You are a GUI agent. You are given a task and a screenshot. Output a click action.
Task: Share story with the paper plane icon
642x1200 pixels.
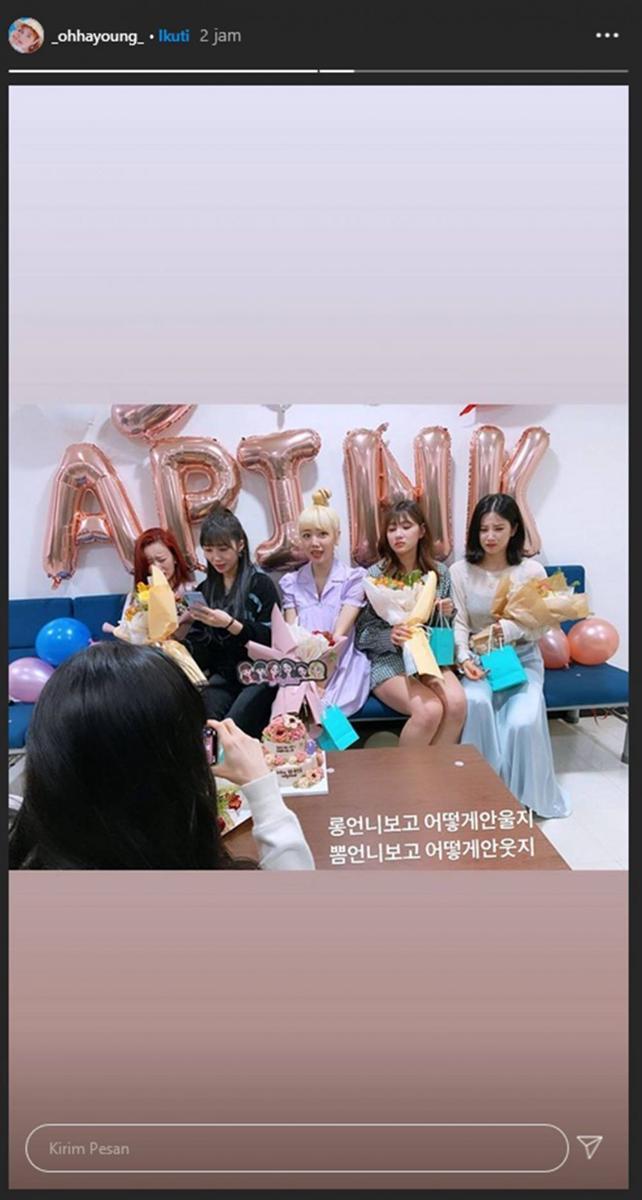[x=590, y=1147]
